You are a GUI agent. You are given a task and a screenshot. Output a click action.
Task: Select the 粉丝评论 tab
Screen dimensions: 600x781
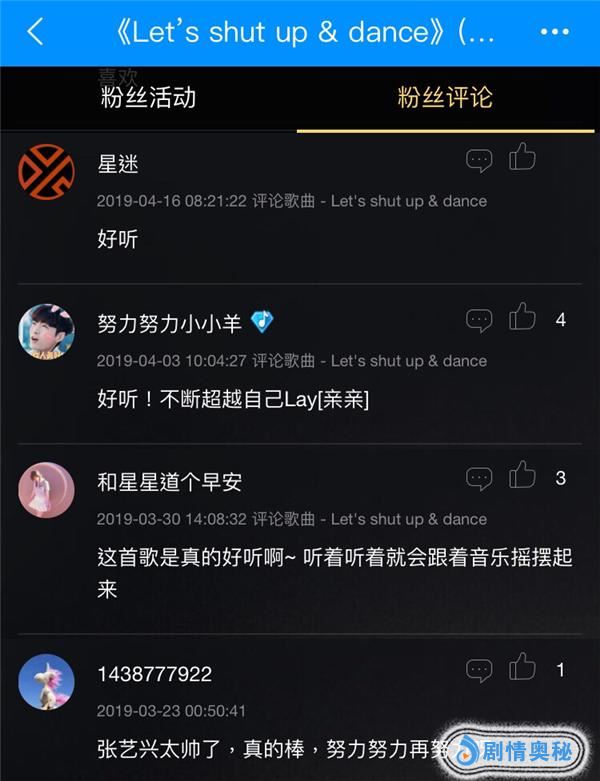click(445, 97)
